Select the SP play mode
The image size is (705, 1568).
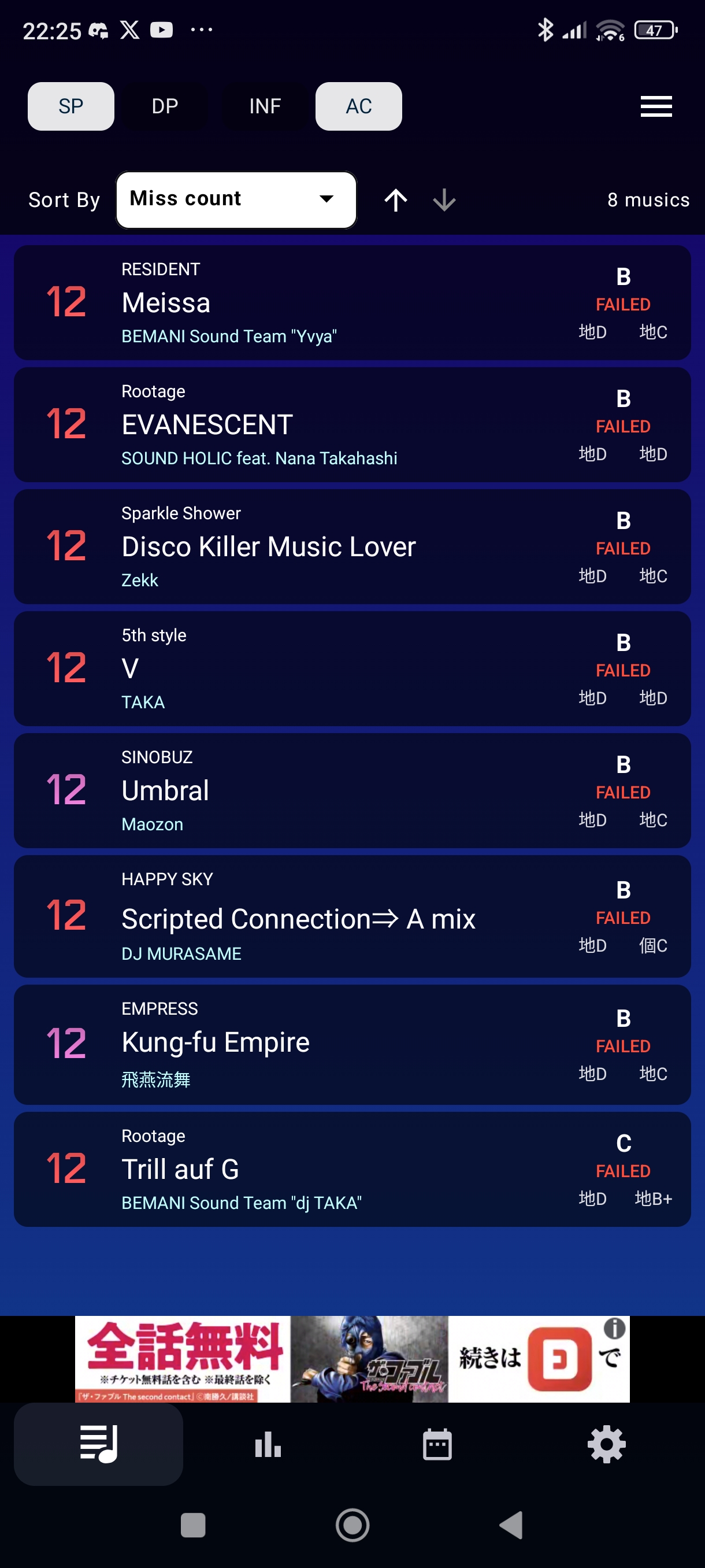point(70,106)
